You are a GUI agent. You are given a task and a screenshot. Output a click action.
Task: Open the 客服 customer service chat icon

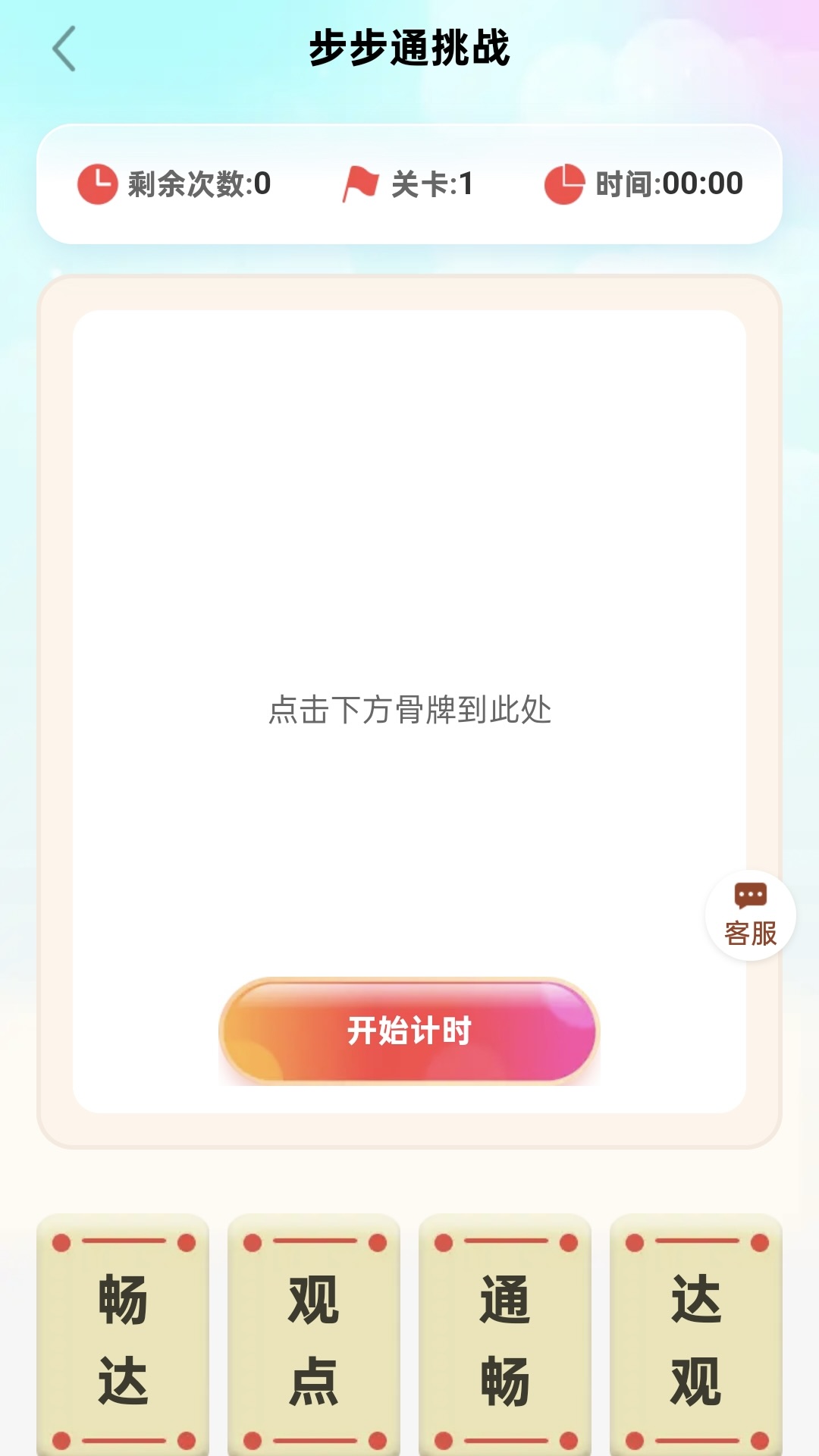tap(749, 914)
